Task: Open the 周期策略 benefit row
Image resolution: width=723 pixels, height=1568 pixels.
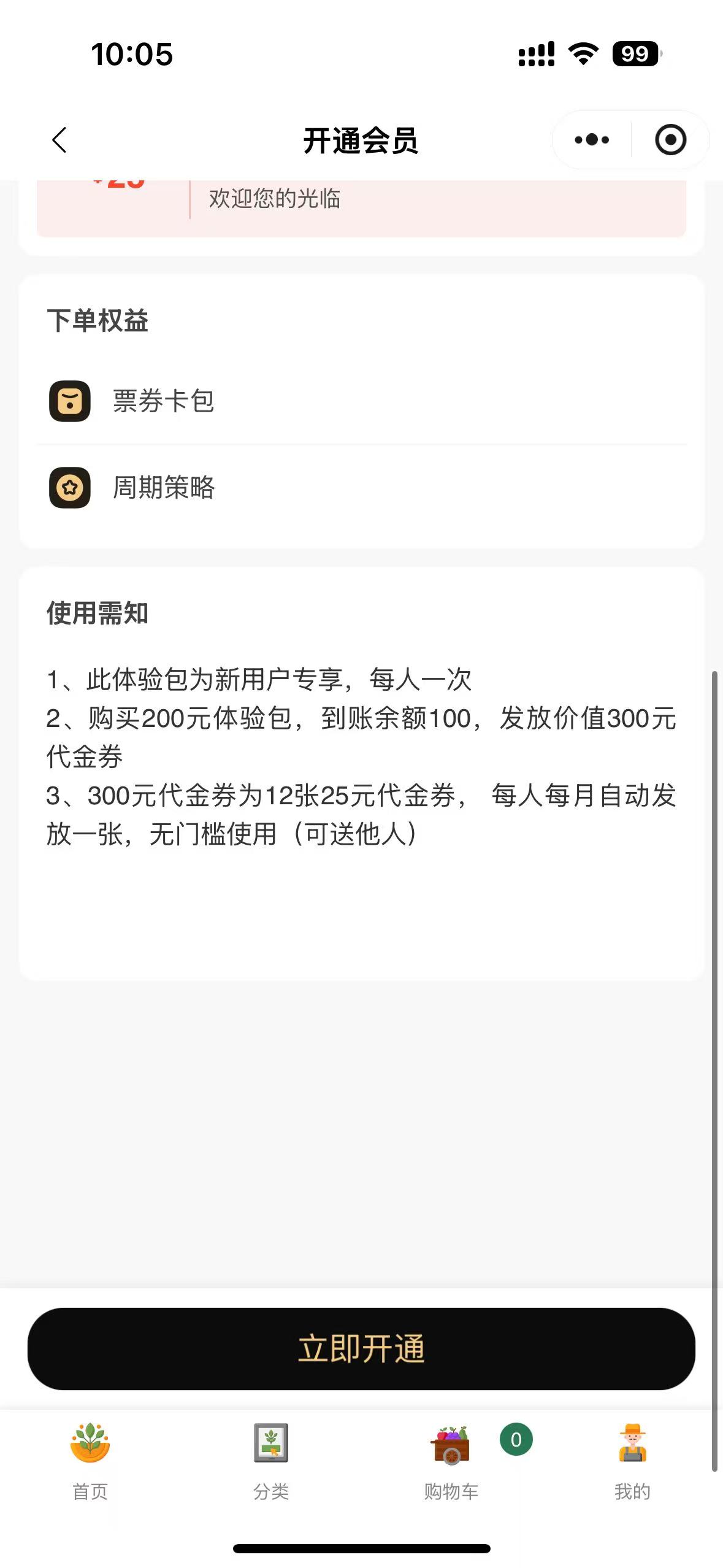Action: 163,488
